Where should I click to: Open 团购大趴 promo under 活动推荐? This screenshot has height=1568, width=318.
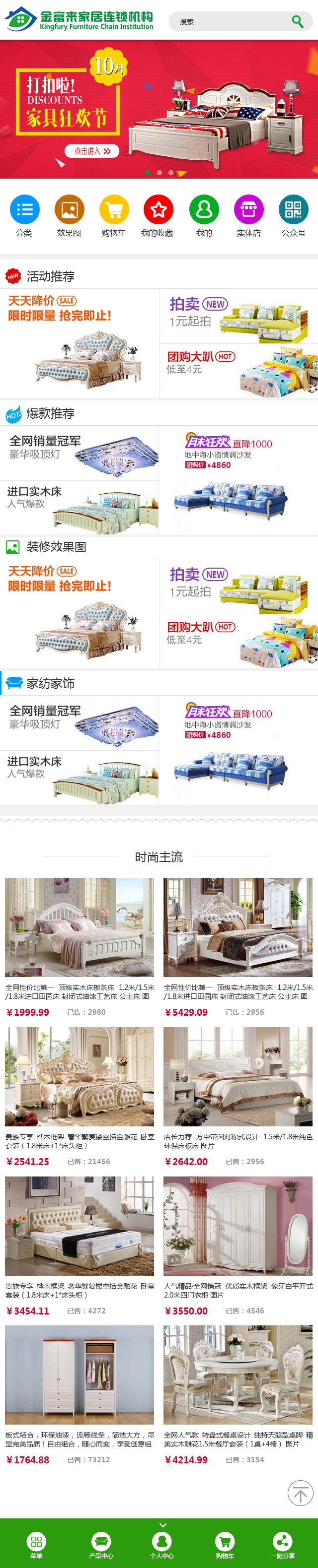238,371
